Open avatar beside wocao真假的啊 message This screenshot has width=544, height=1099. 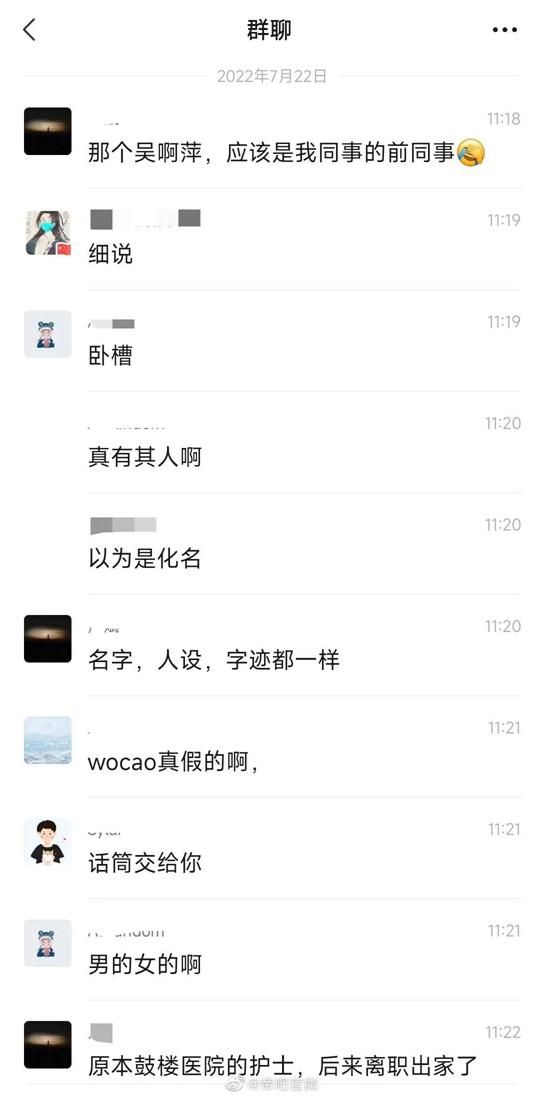pos(48,740)
